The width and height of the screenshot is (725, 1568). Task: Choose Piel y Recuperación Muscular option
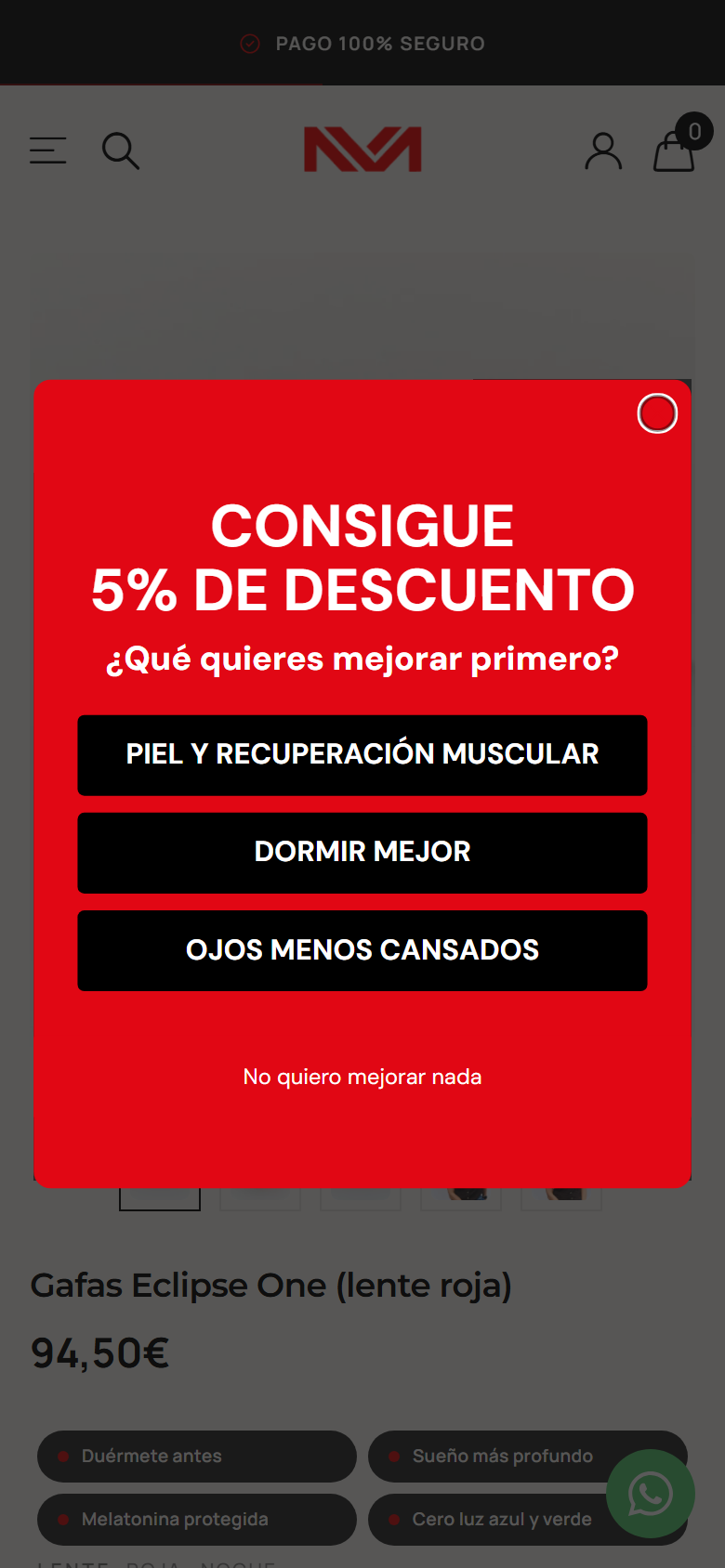(x=362, y=755)
